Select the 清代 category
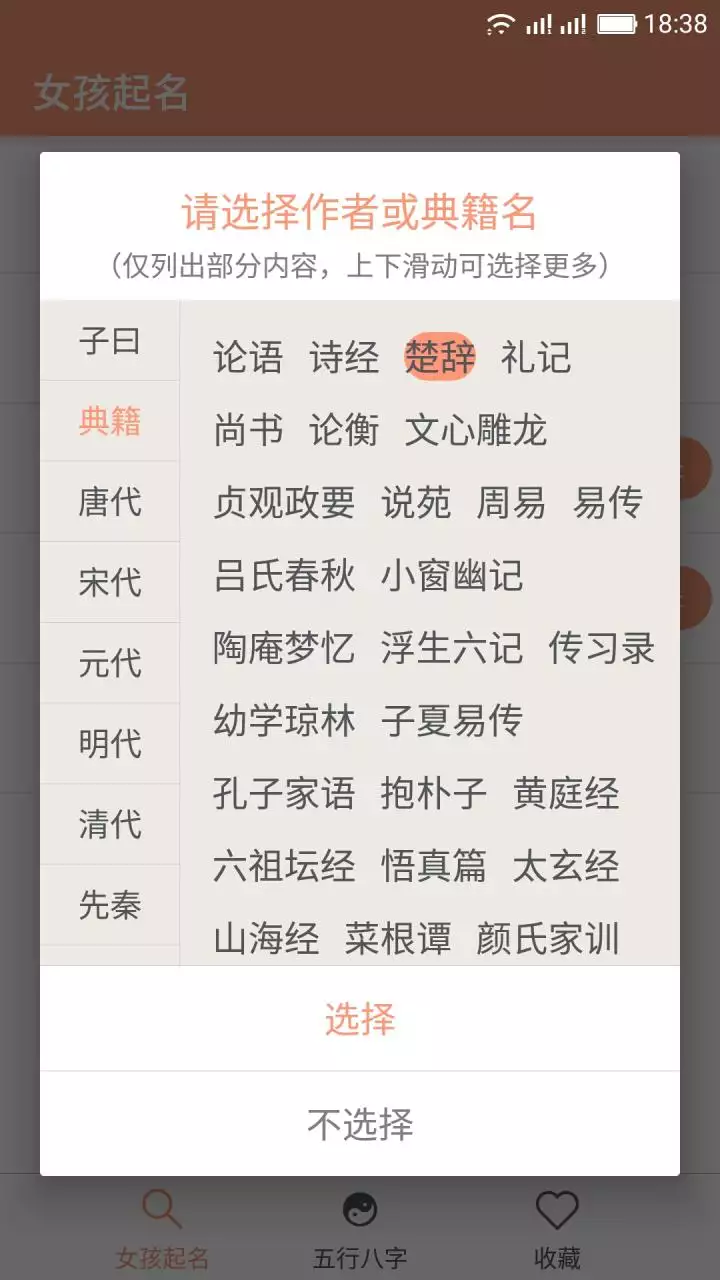The image size is (720, 1280). pyautogui.click(x=110, y=822)
